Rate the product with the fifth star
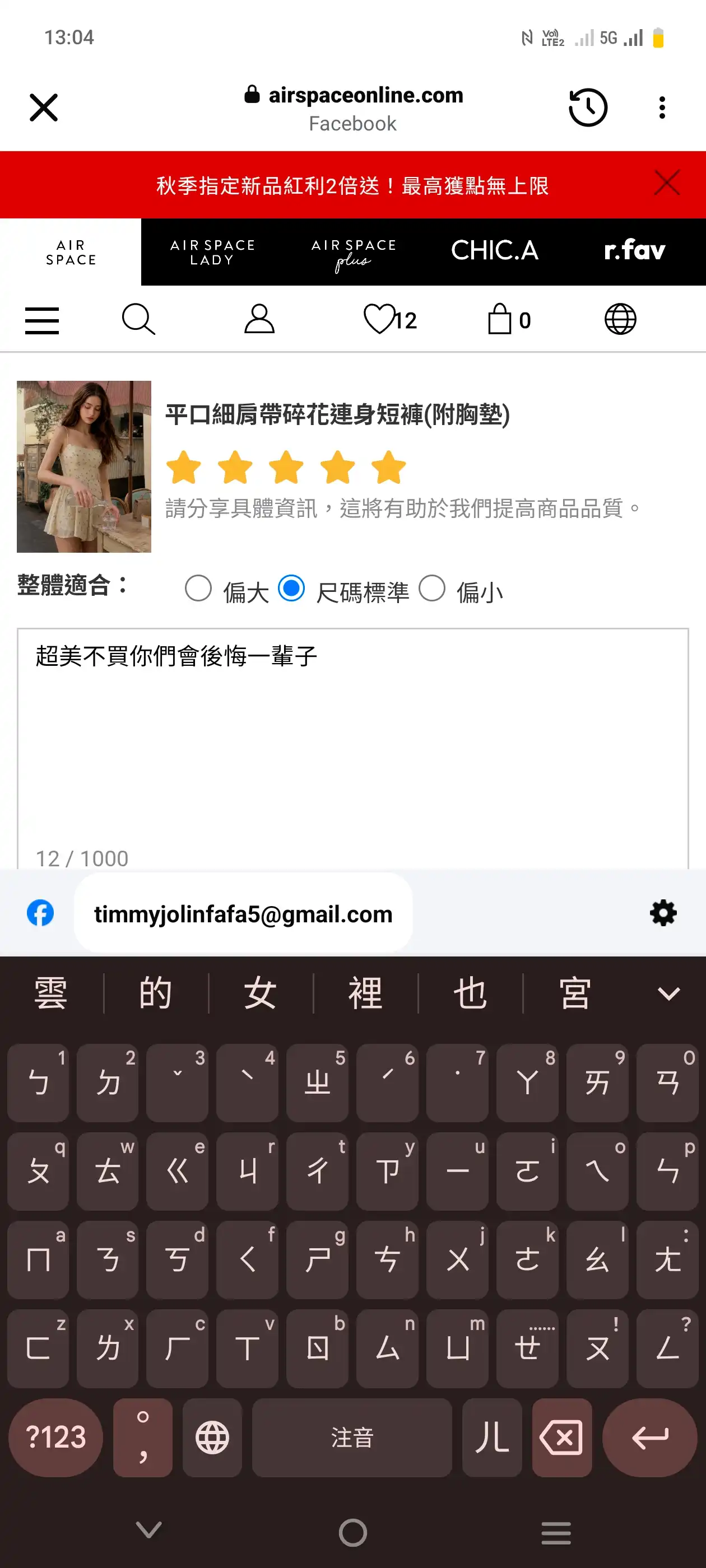 [389, 468]
